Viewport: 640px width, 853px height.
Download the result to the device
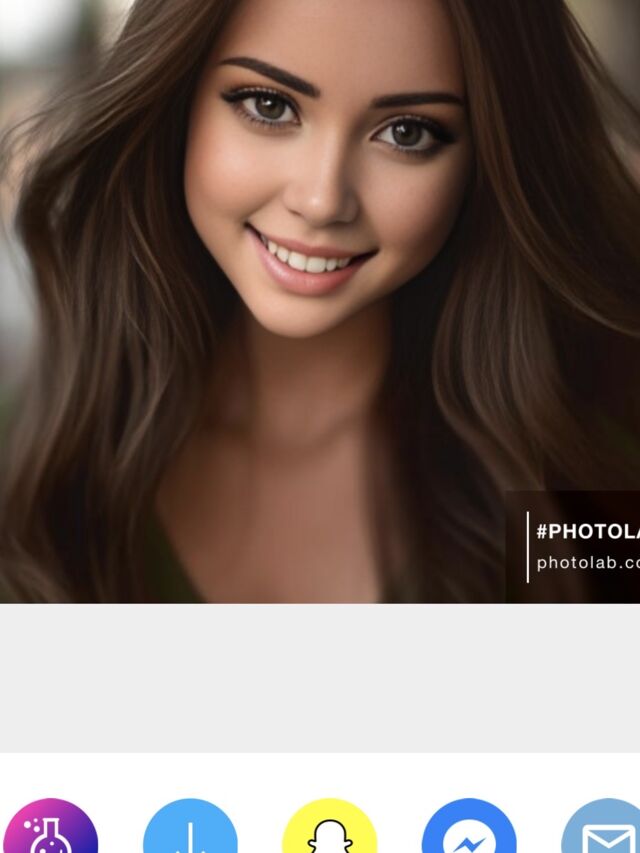pyautogui.click(x=190, y=829)
